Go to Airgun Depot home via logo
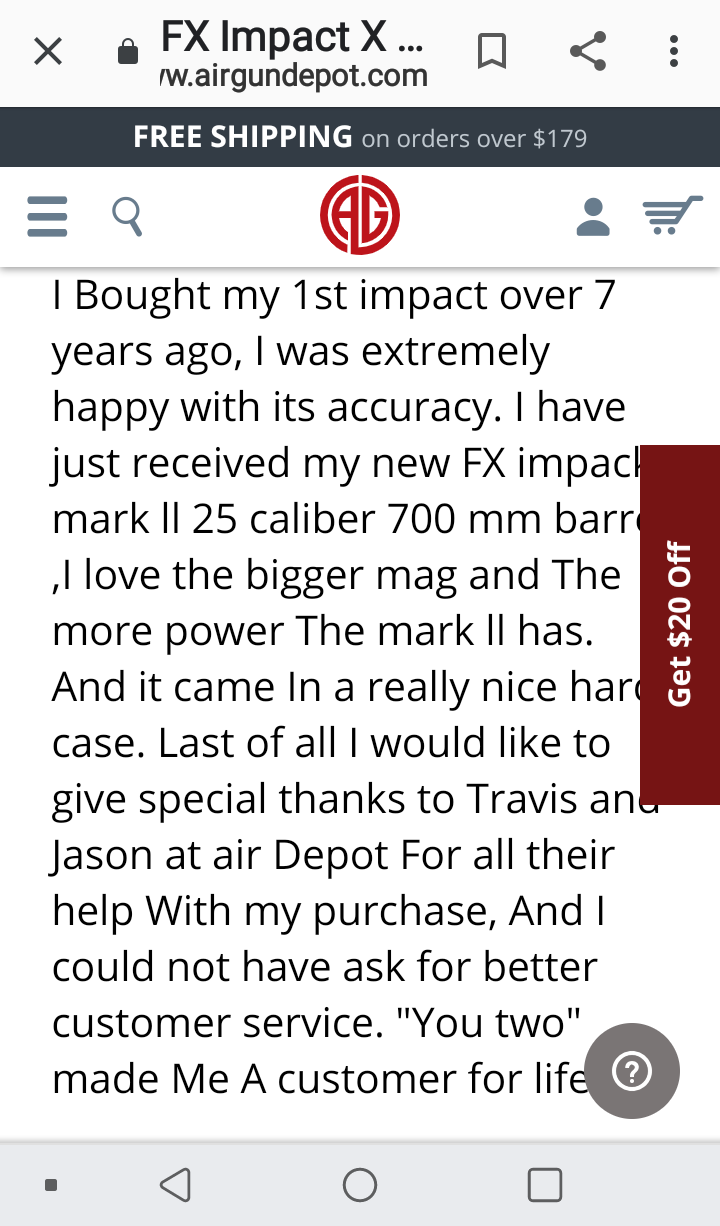This screenshot has height=1226, width=720. click(x=360, y=215)
